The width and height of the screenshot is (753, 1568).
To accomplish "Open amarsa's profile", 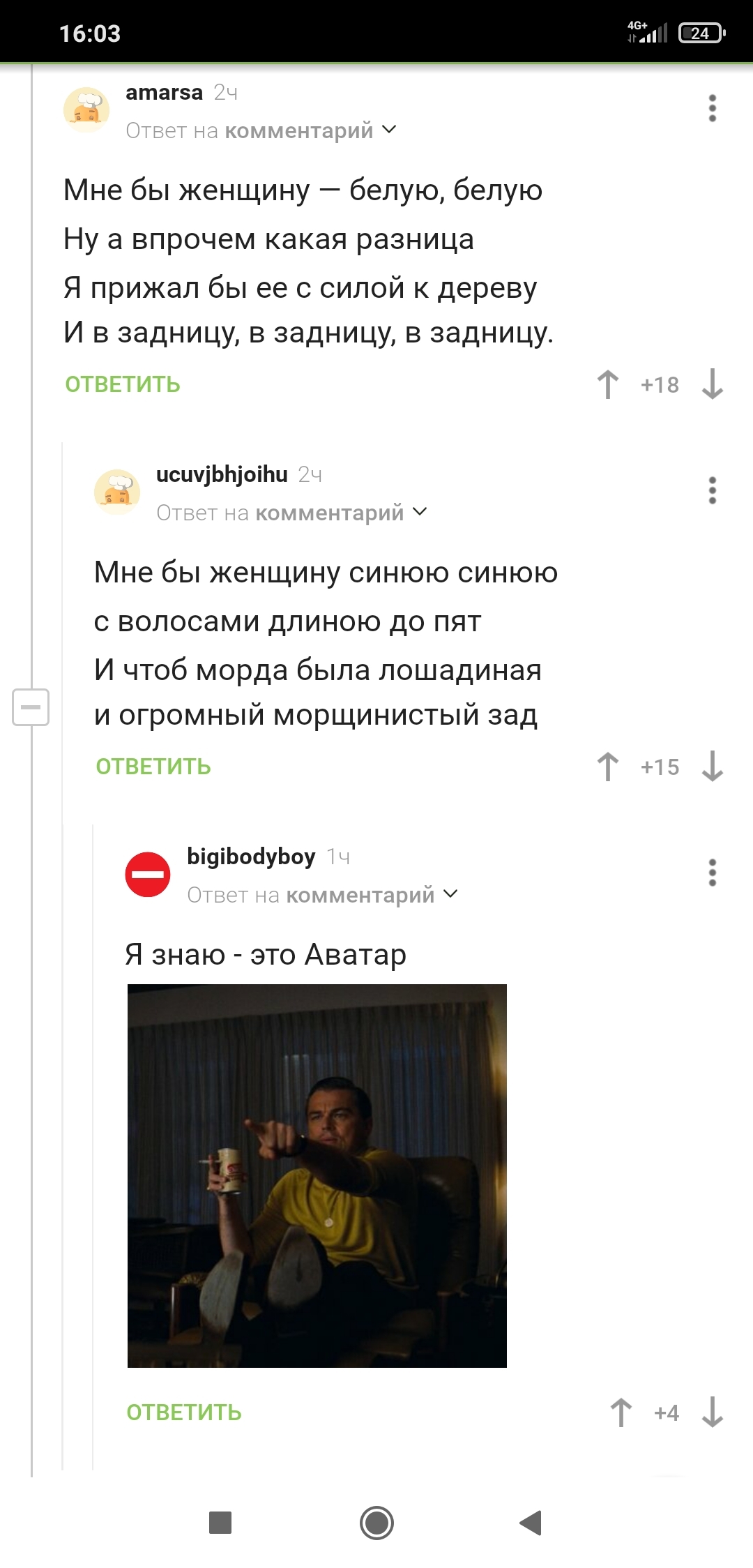I will click(164, 92).
